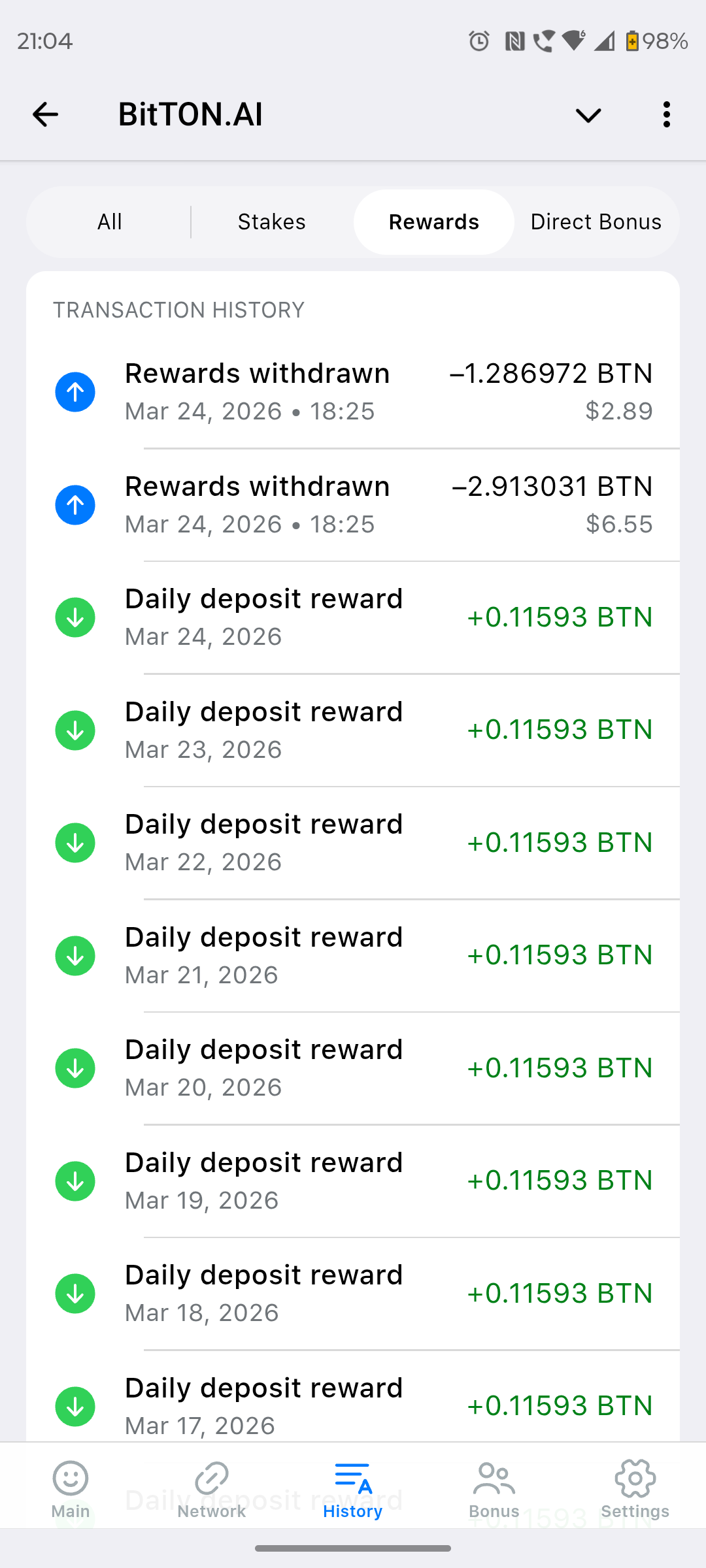The image size is (706, 1568).
Task: Go back using the arrow icon
Action: [45, 115]
